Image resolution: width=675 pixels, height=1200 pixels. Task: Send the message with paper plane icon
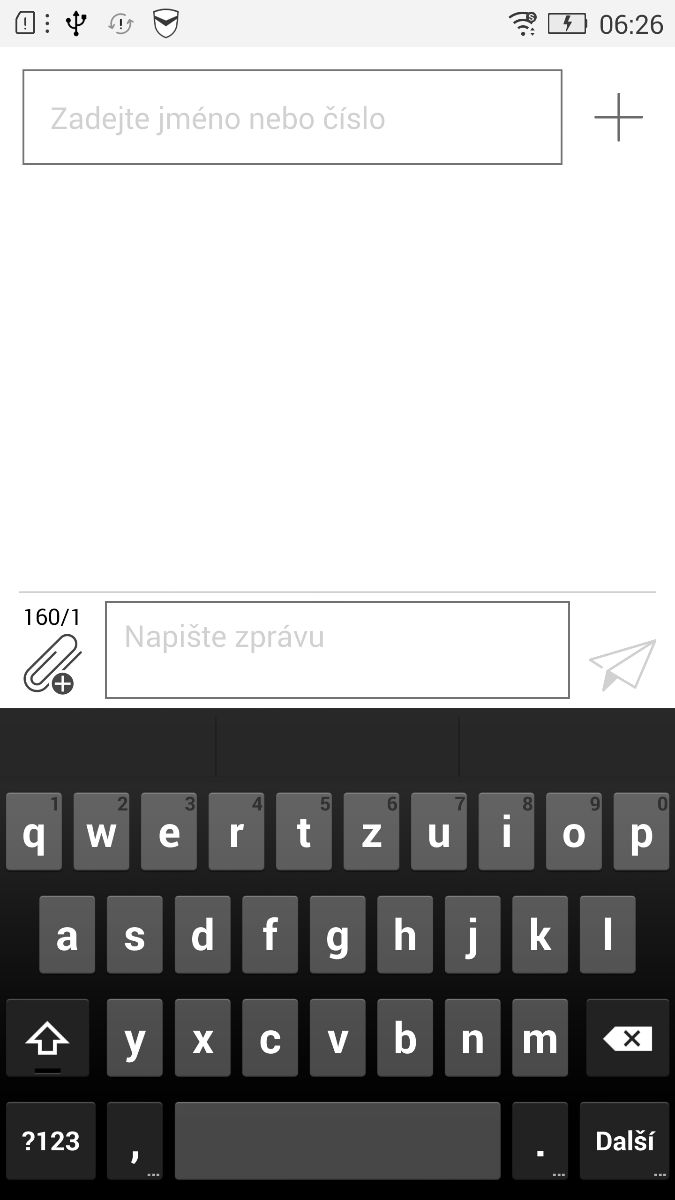click(622, 664)
